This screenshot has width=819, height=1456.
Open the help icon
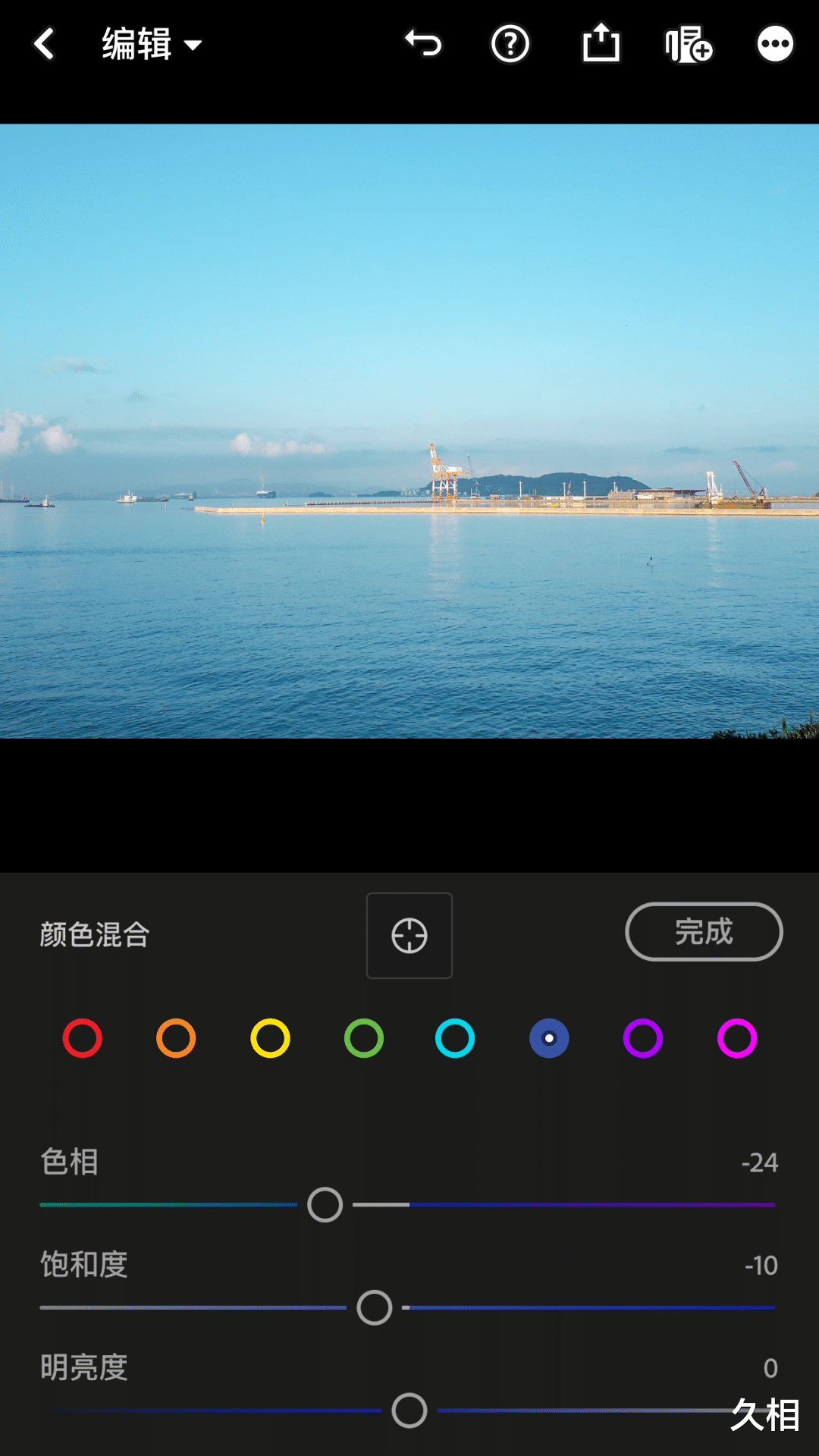tap(510, 43)
